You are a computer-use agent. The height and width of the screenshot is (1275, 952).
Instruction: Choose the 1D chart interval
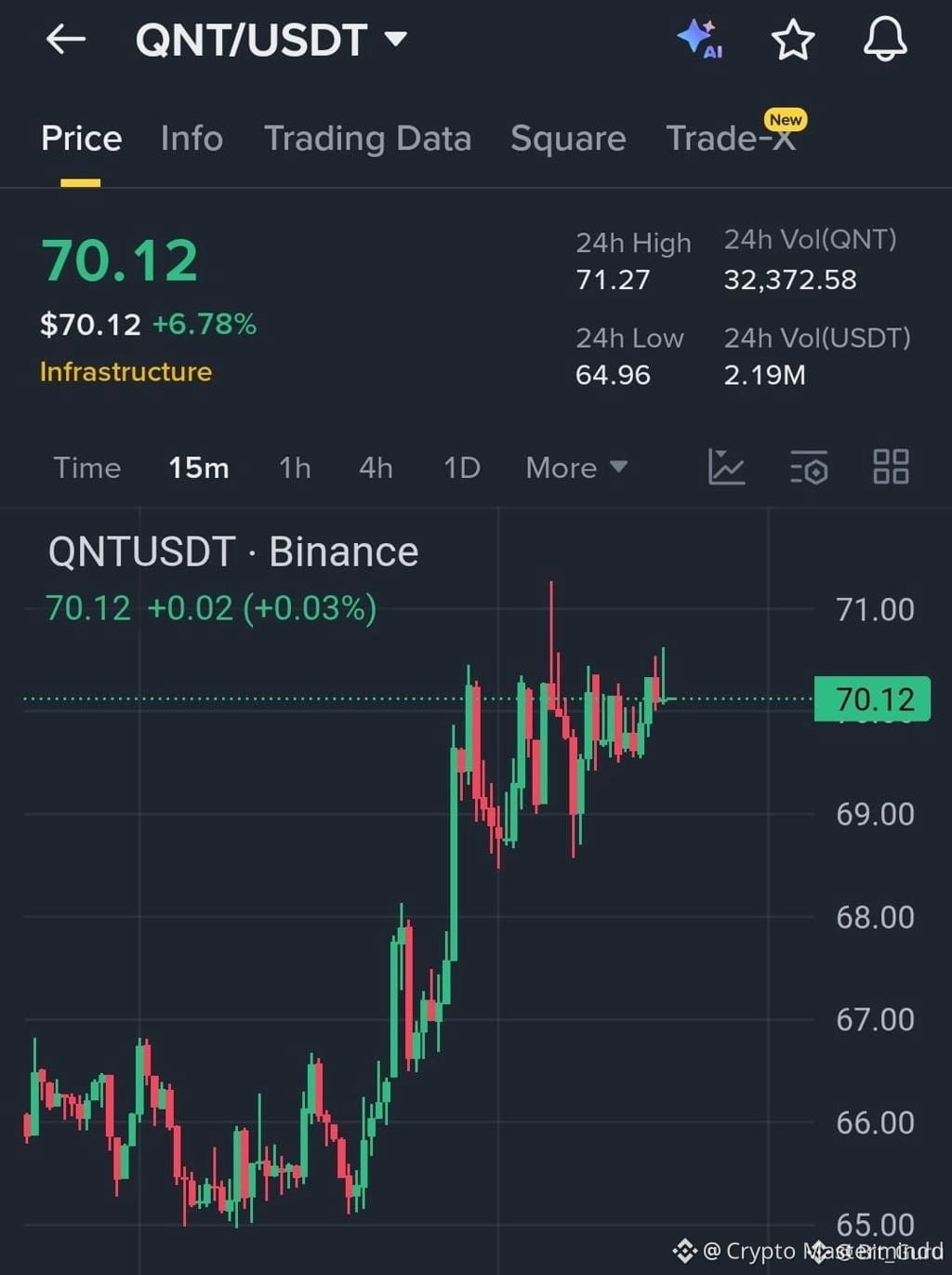point(461,468)
